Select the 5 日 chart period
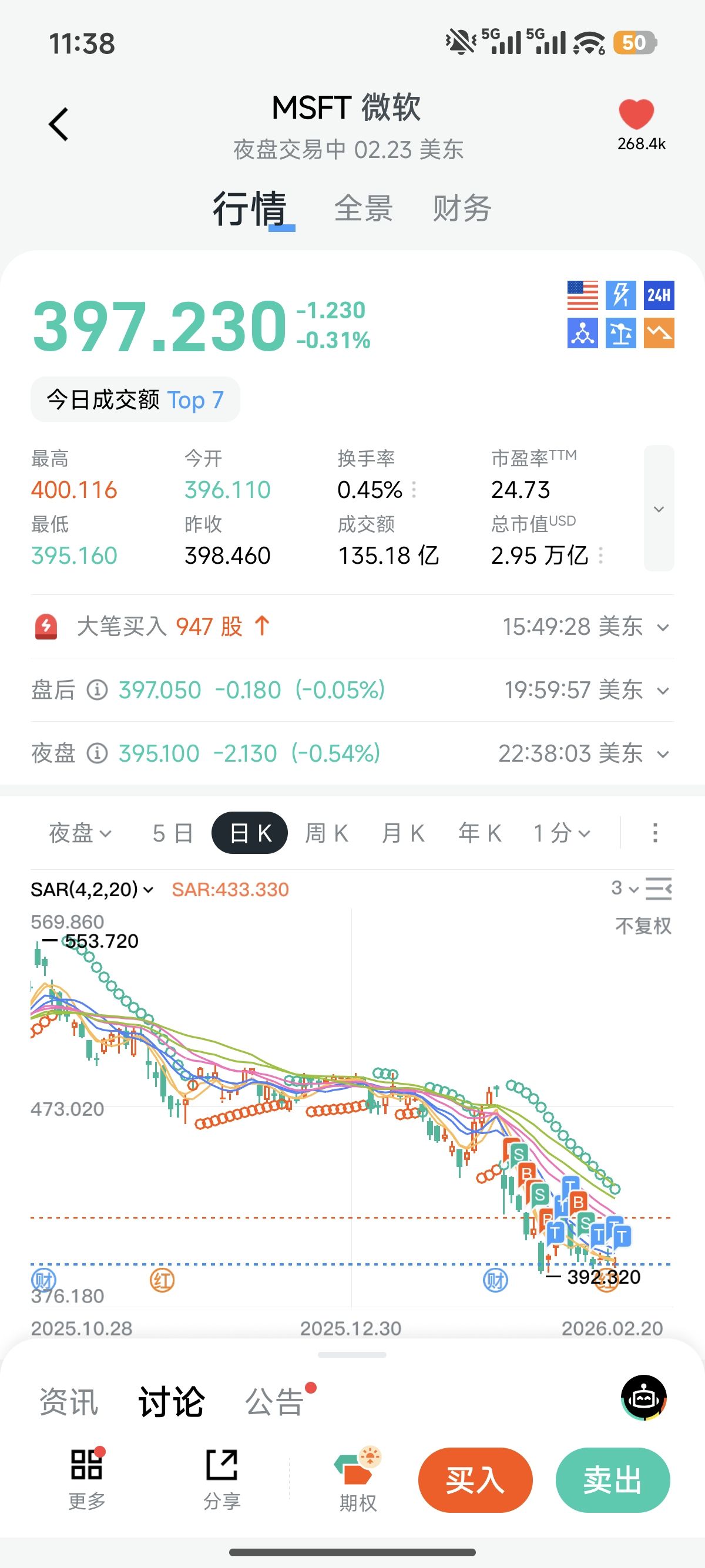 [173, 833]
